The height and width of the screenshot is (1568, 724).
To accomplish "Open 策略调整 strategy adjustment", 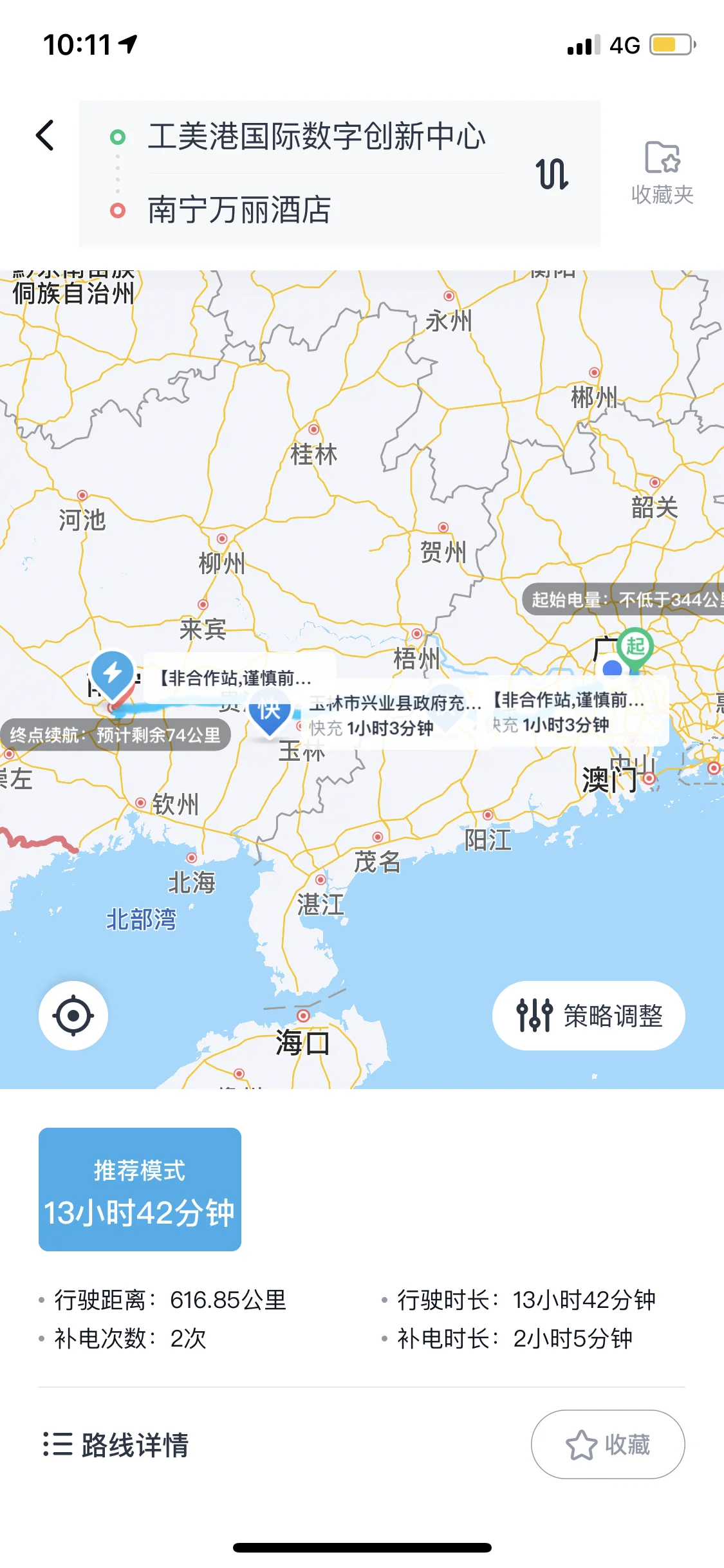I will click(589, 1016).
